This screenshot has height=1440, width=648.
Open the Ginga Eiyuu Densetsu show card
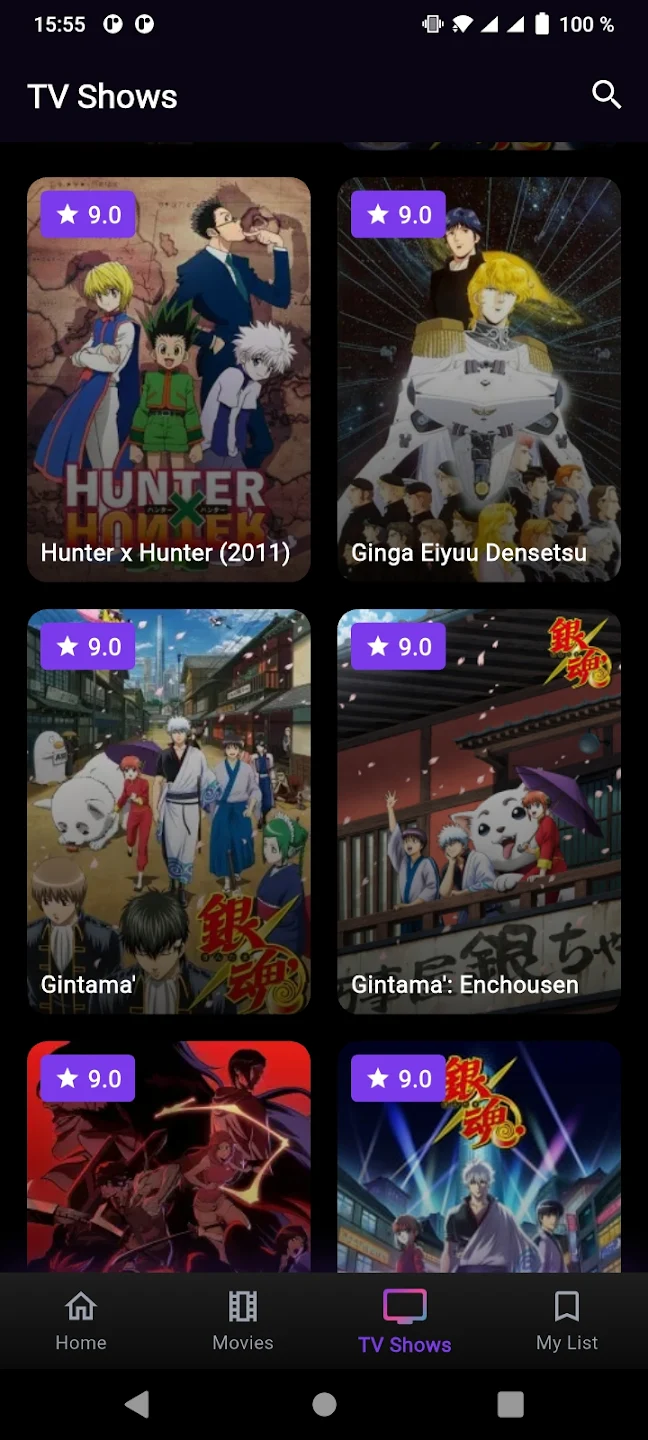point(479,380)
